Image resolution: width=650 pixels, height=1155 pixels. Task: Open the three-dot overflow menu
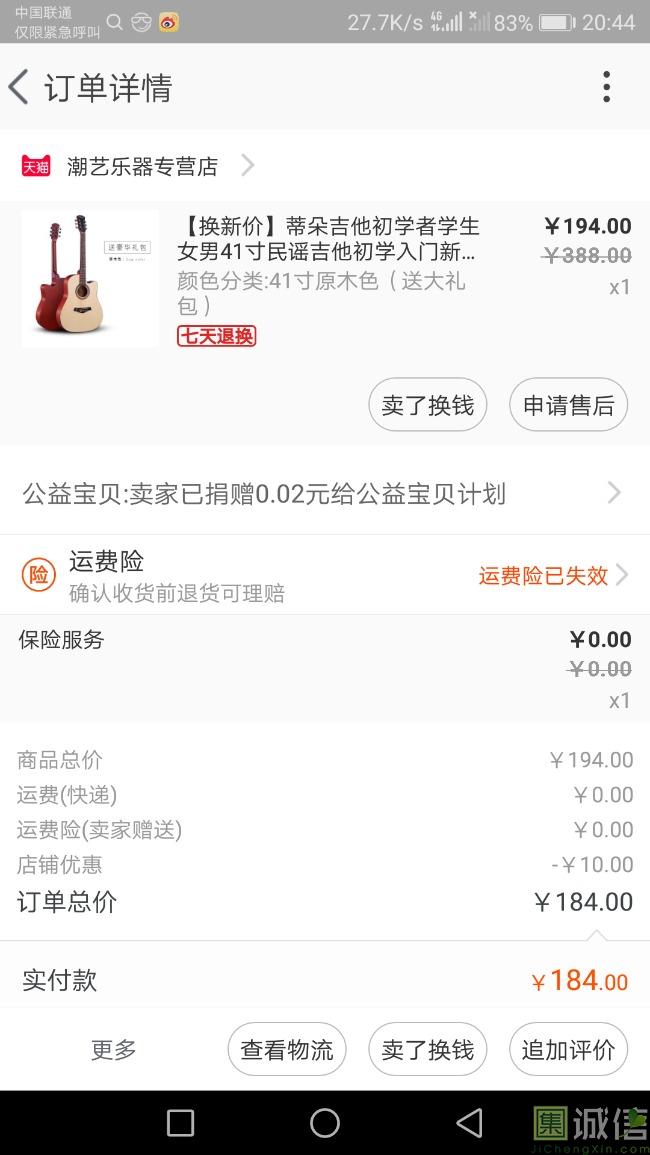[606, 88]
